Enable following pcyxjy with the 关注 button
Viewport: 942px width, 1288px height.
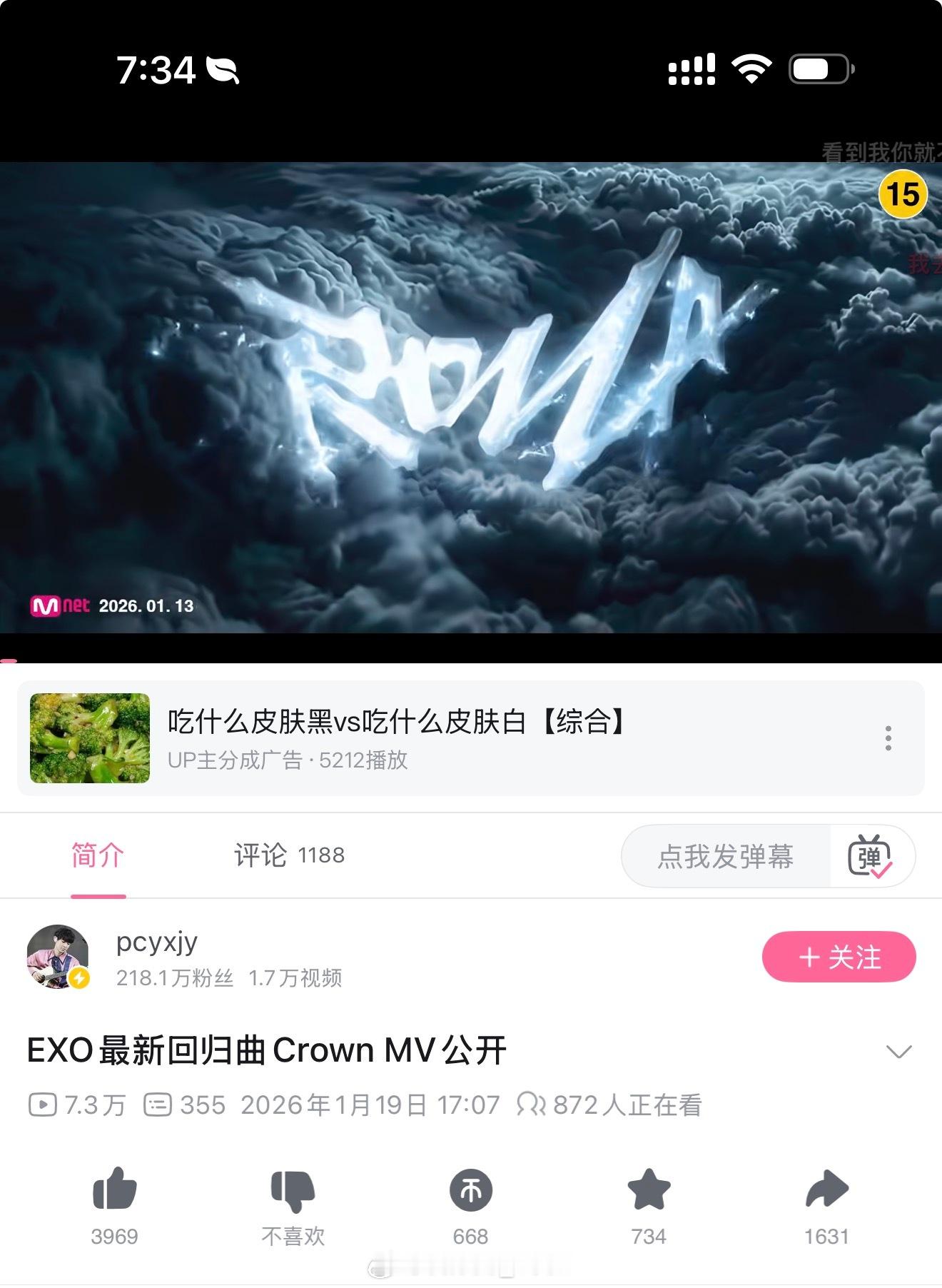tap(839, 957)
